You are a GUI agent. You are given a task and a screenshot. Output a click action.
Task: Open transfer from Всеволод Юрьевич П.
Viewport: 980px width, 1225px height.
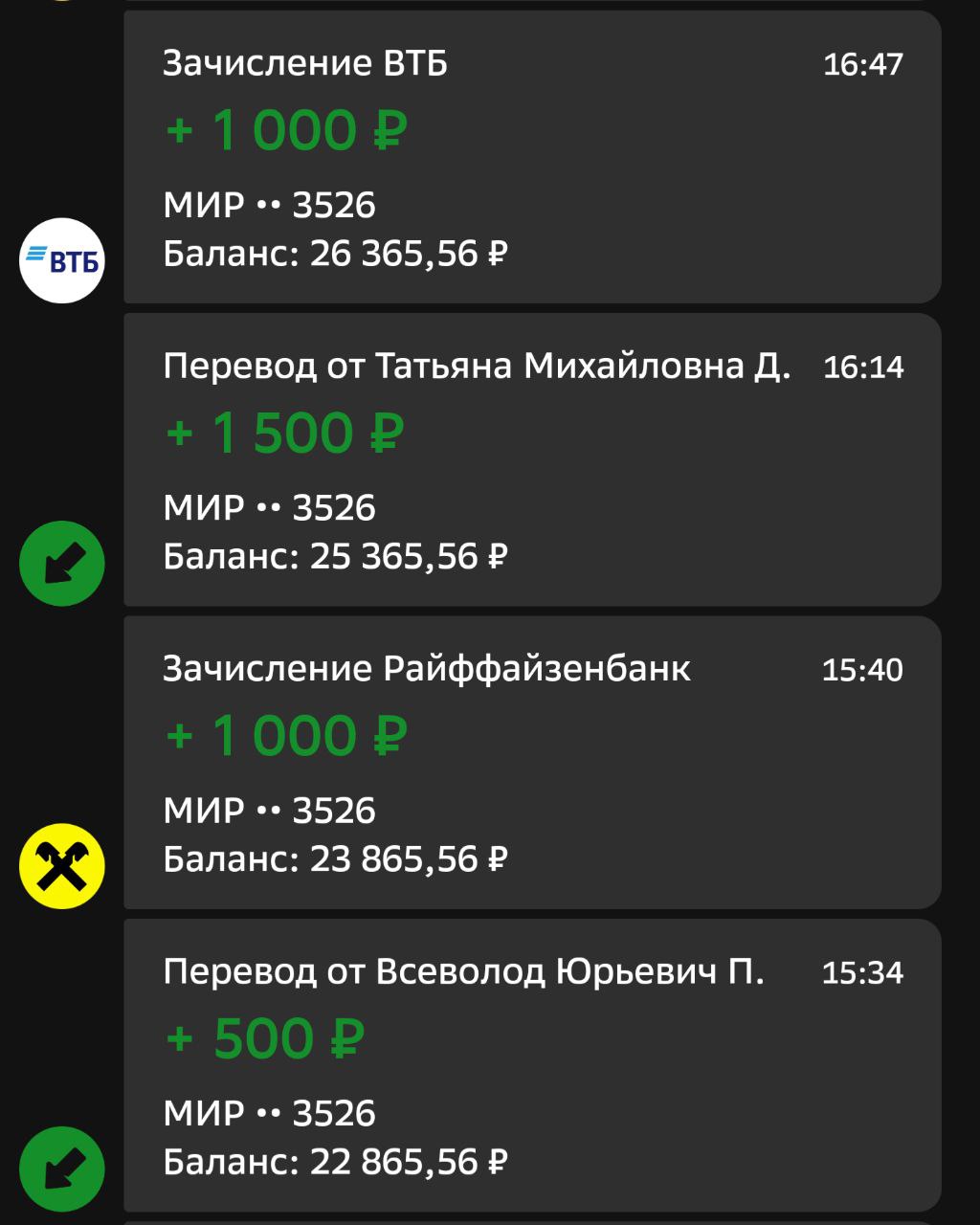coord(532,1065)
